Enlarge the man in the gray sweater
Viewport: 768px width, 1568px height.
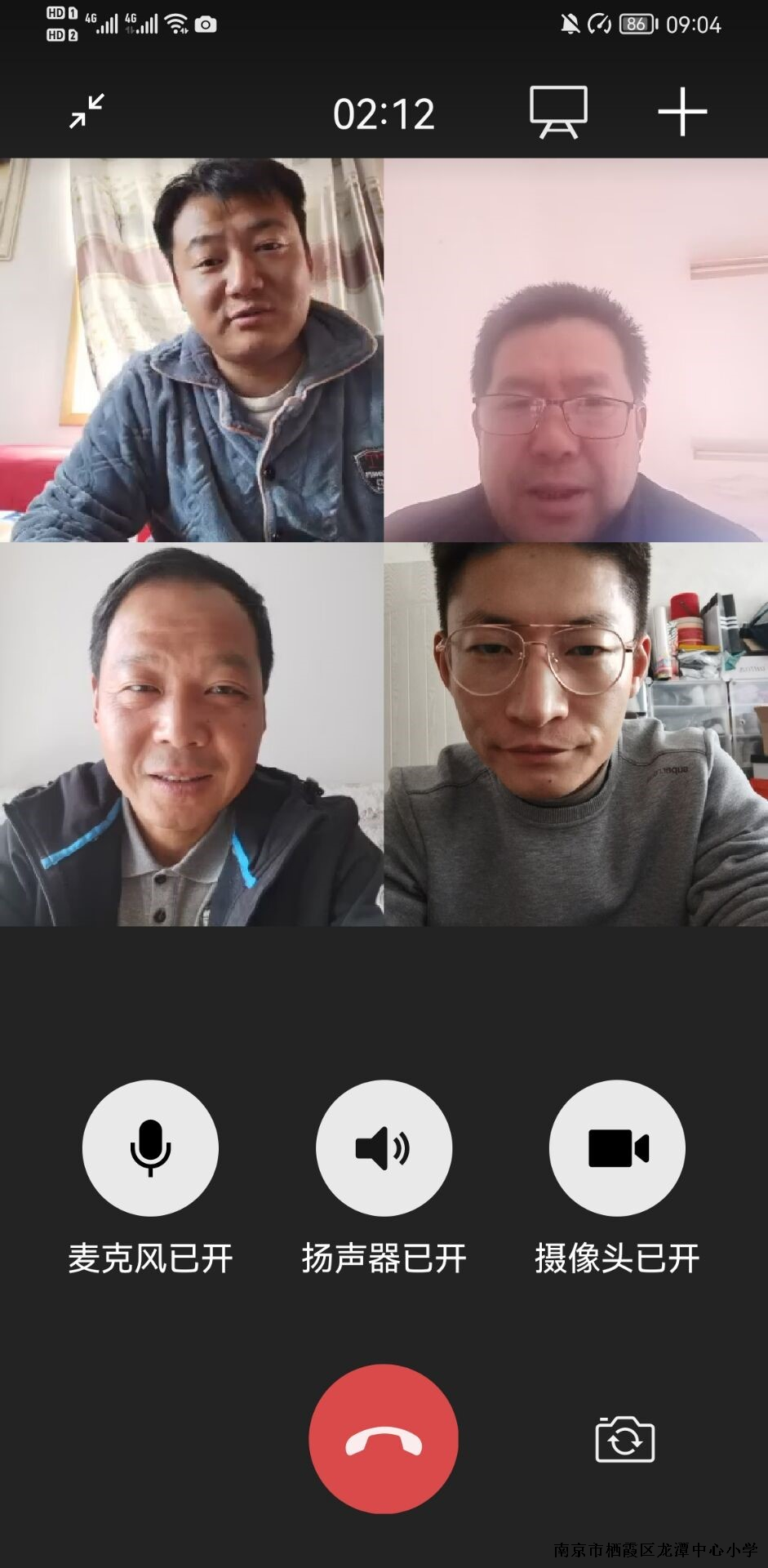click(575, 734)
